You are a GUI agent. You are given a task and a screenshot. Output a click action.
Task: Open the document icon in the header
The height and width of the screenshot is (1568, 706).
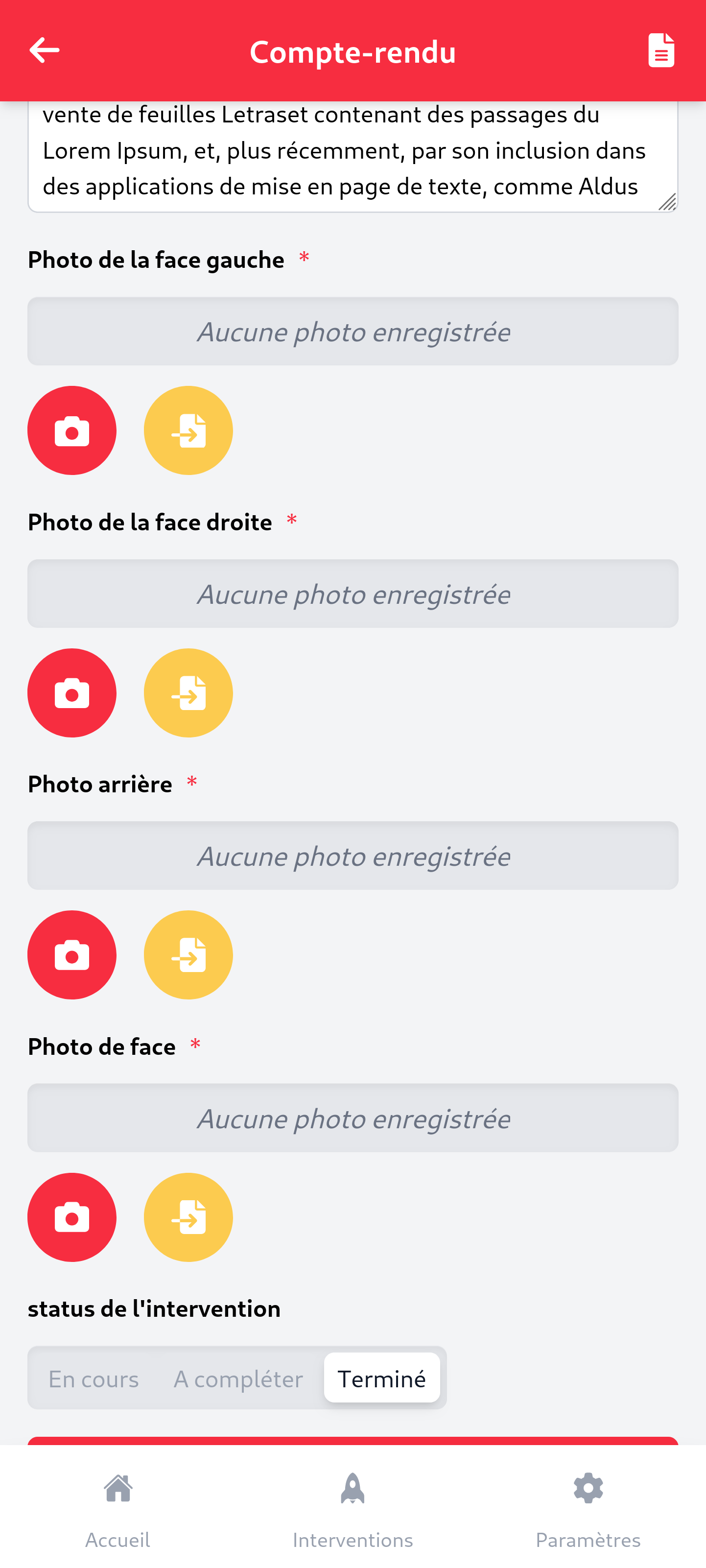[661, 50]
